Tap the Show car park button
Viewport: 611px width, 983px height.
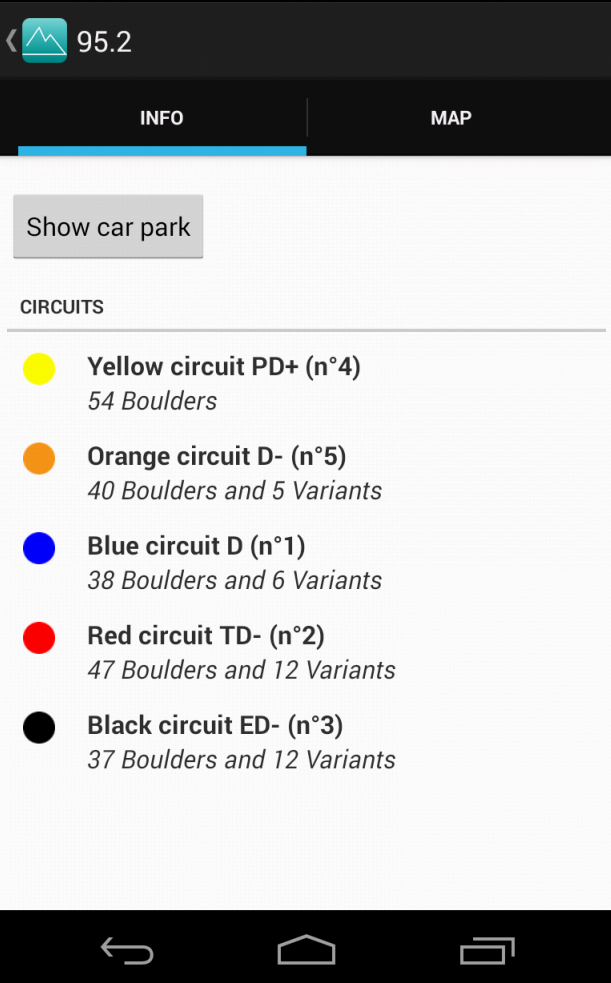[x=108, y=227]
